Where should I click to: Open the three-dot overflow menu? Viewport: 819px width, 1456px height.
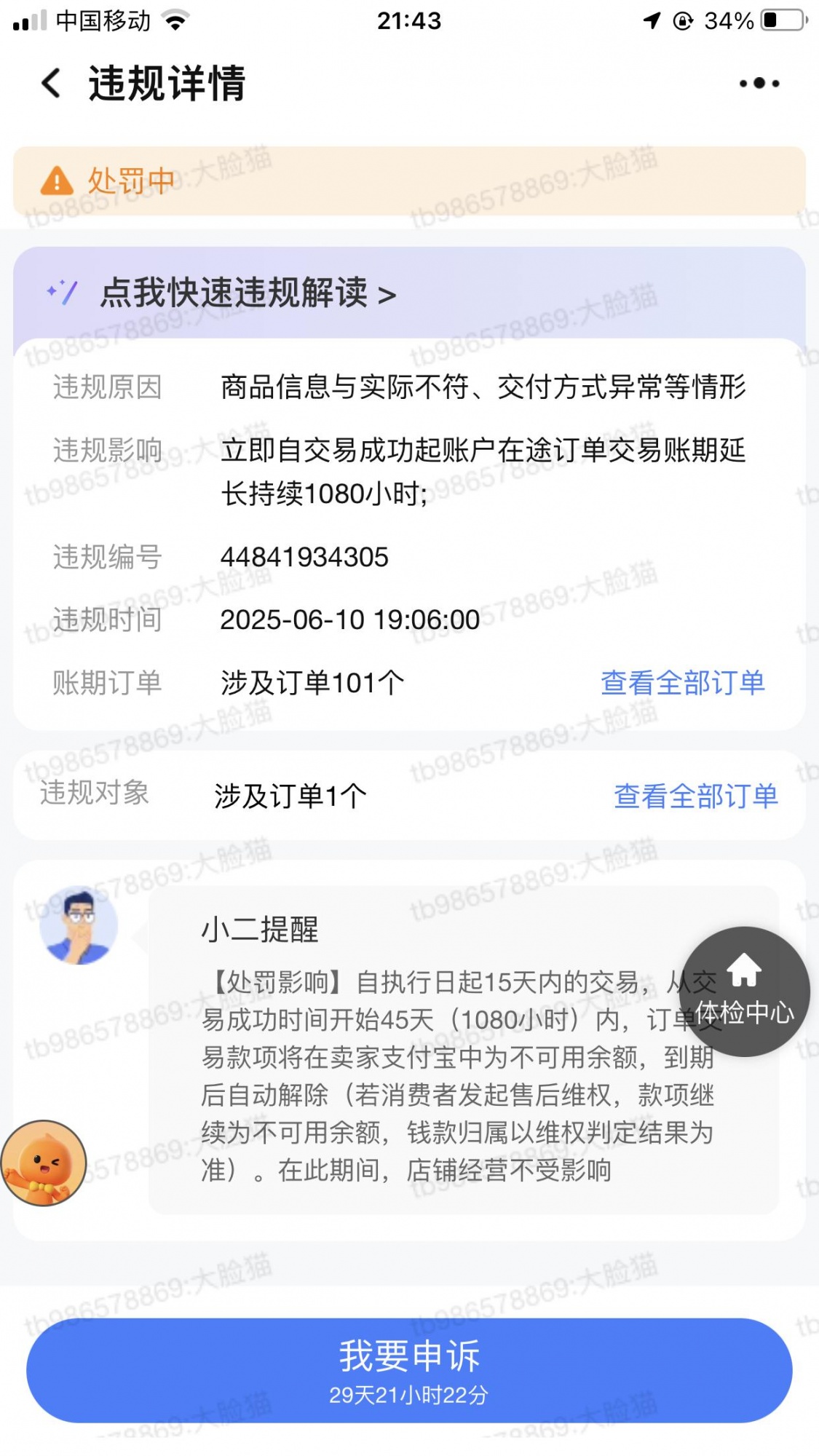coord(759,83)
